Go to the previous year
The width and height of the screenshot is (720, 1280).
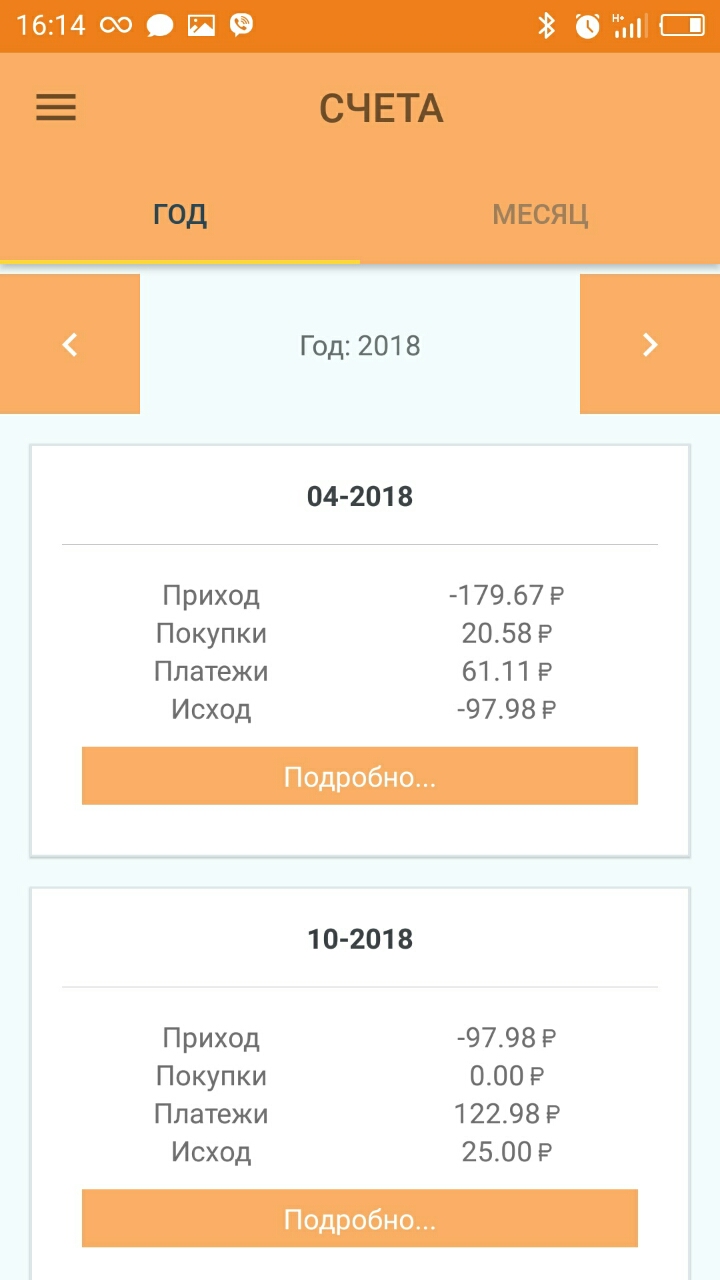(70, 345)
